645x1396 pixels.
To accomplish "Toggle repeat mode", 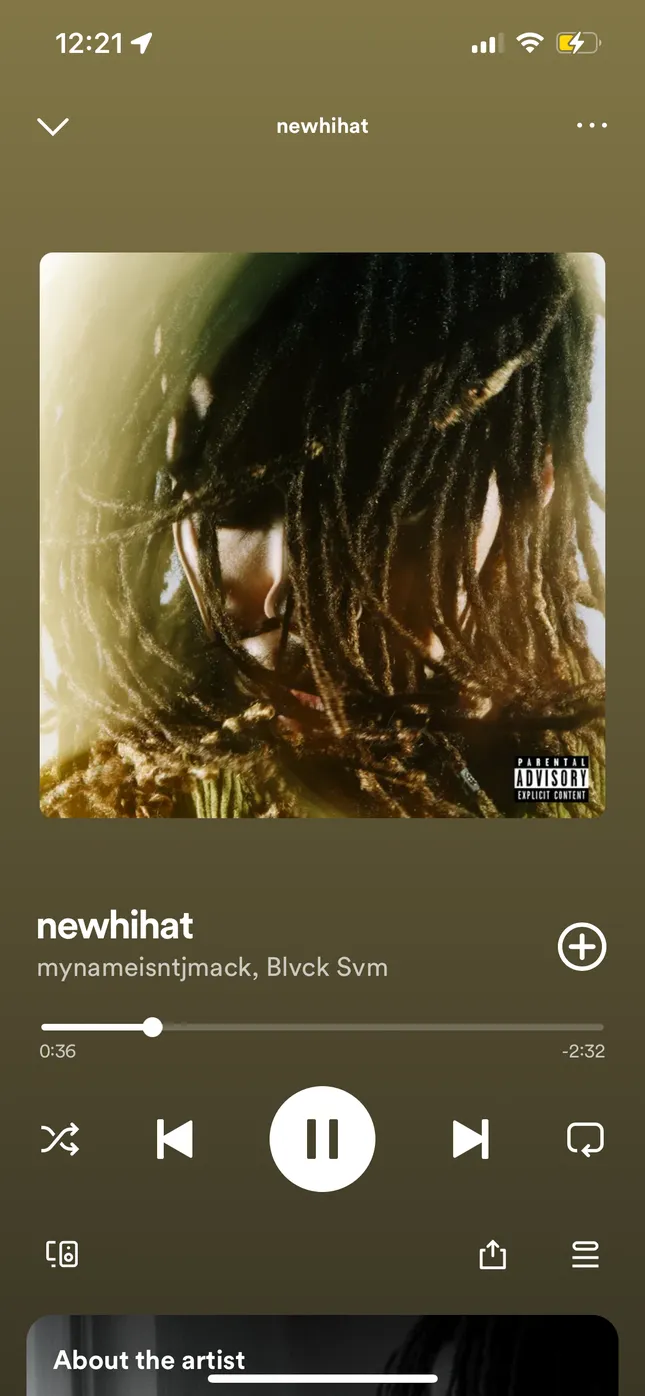I will click(x=585, y=1139).
